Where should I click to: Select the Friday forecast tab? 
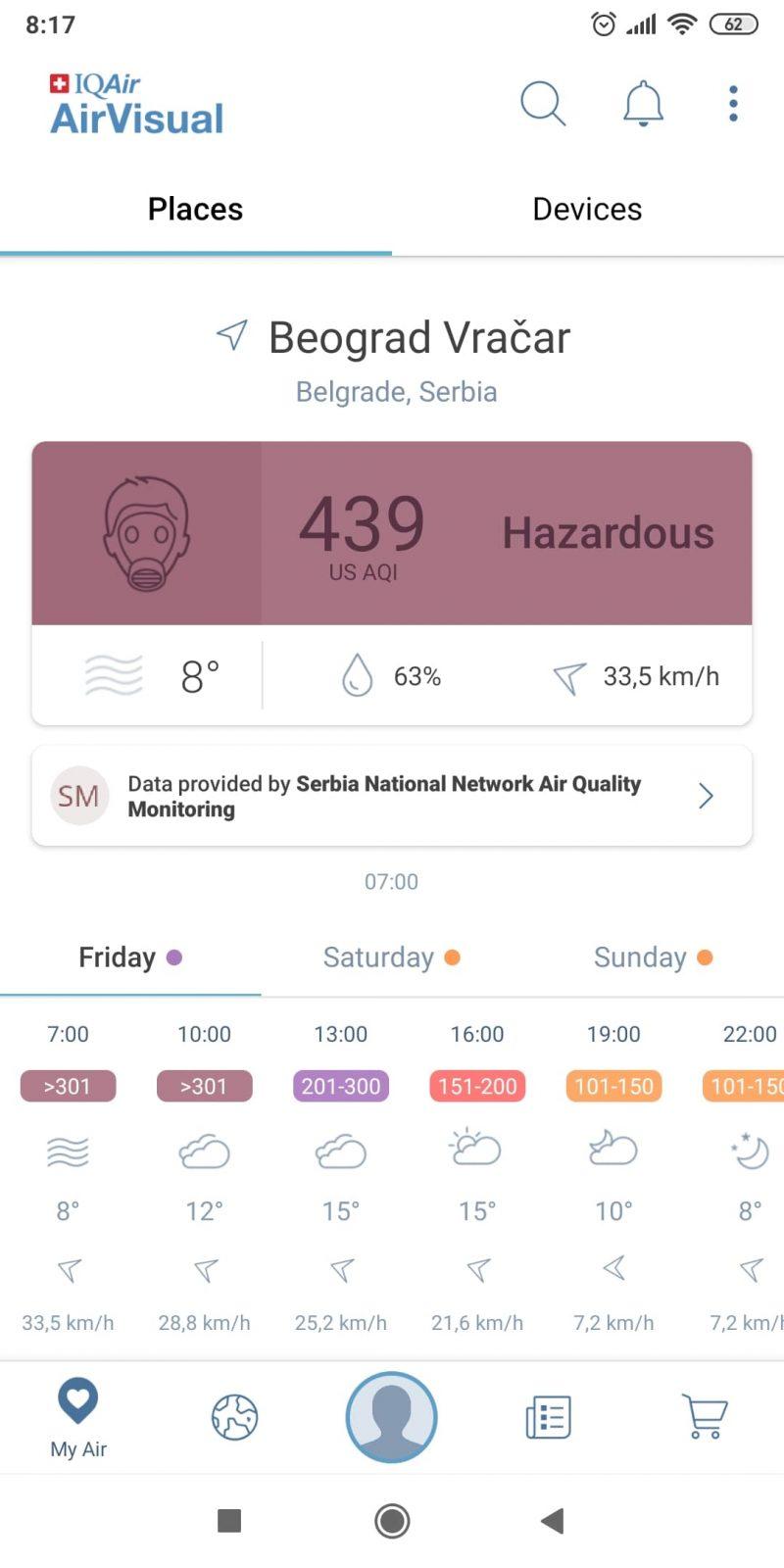pyautogui.click(x=129, y=957)
